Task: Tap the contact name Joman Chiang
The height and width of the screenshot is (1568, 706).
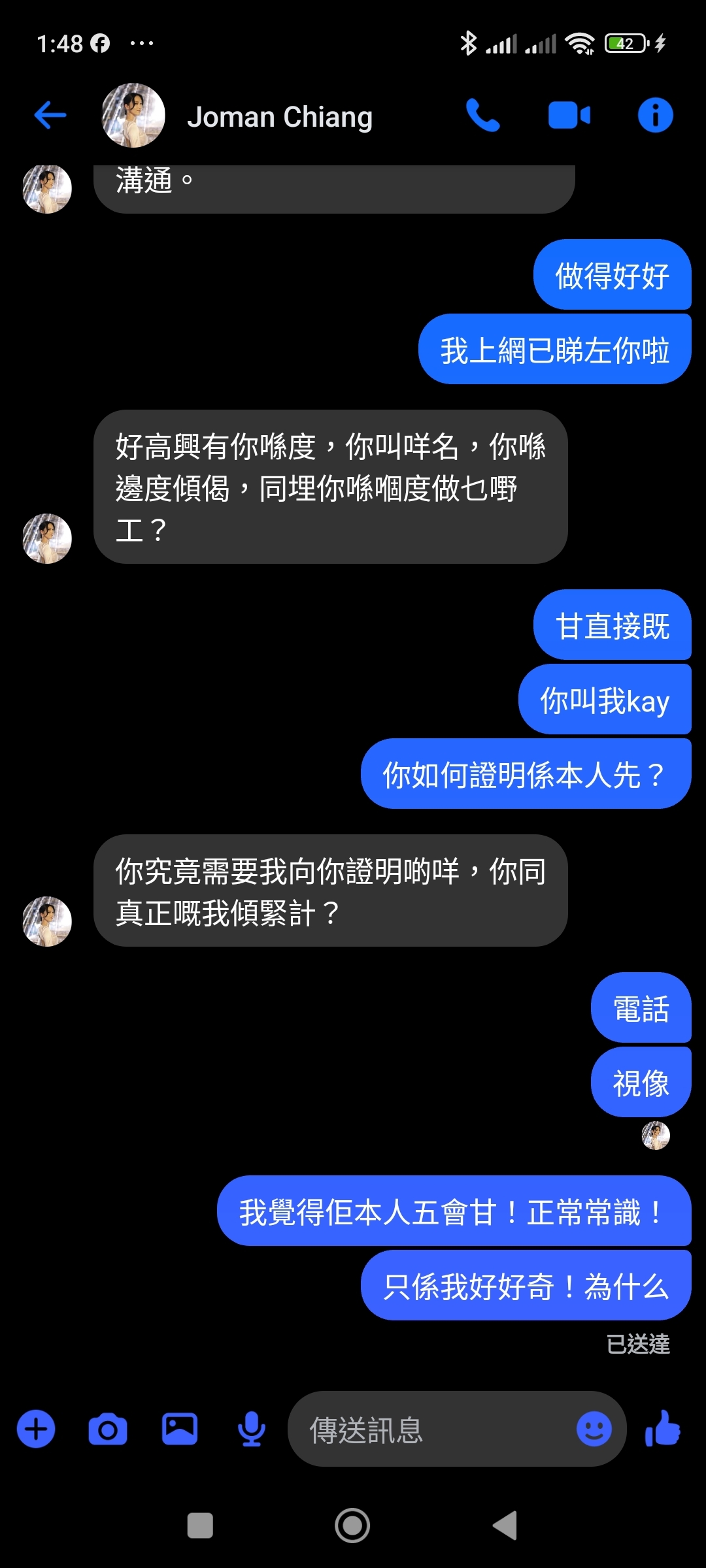Action: click(280, 117)
